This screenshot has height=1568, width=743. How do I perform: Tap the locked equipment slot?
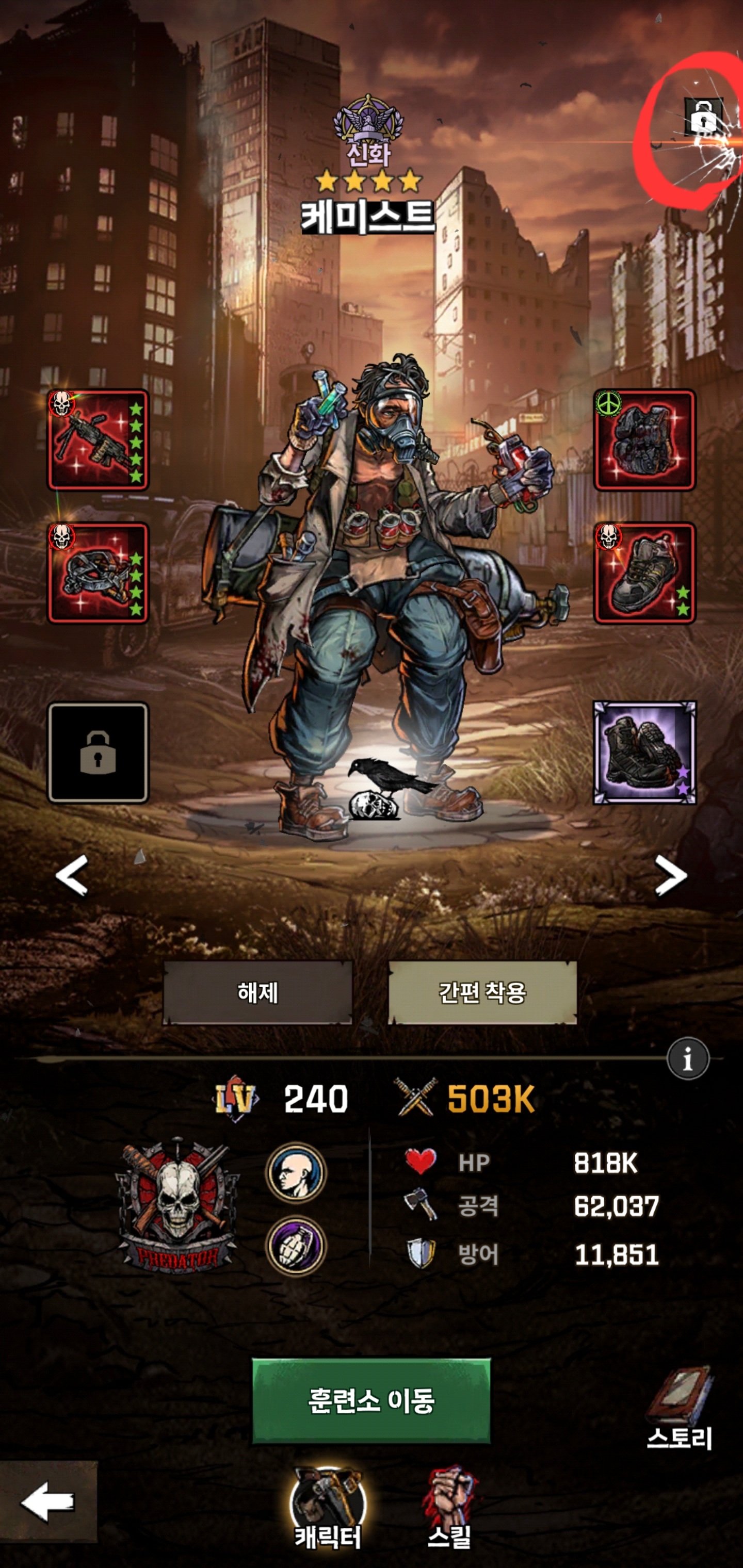click(98, 753)
